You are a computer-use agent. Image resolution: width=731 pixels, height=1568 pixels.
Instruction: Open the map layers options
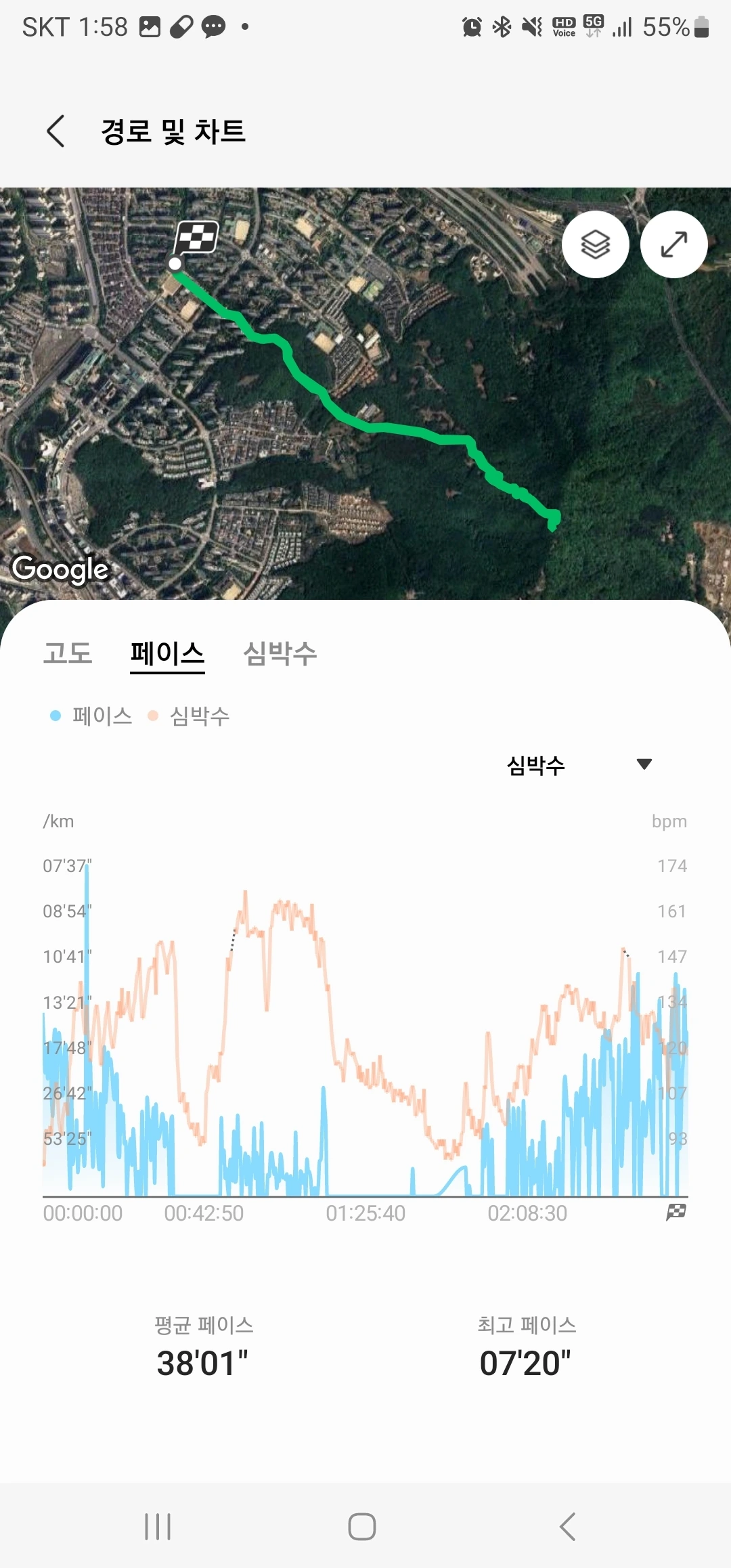tap(596, 244)
